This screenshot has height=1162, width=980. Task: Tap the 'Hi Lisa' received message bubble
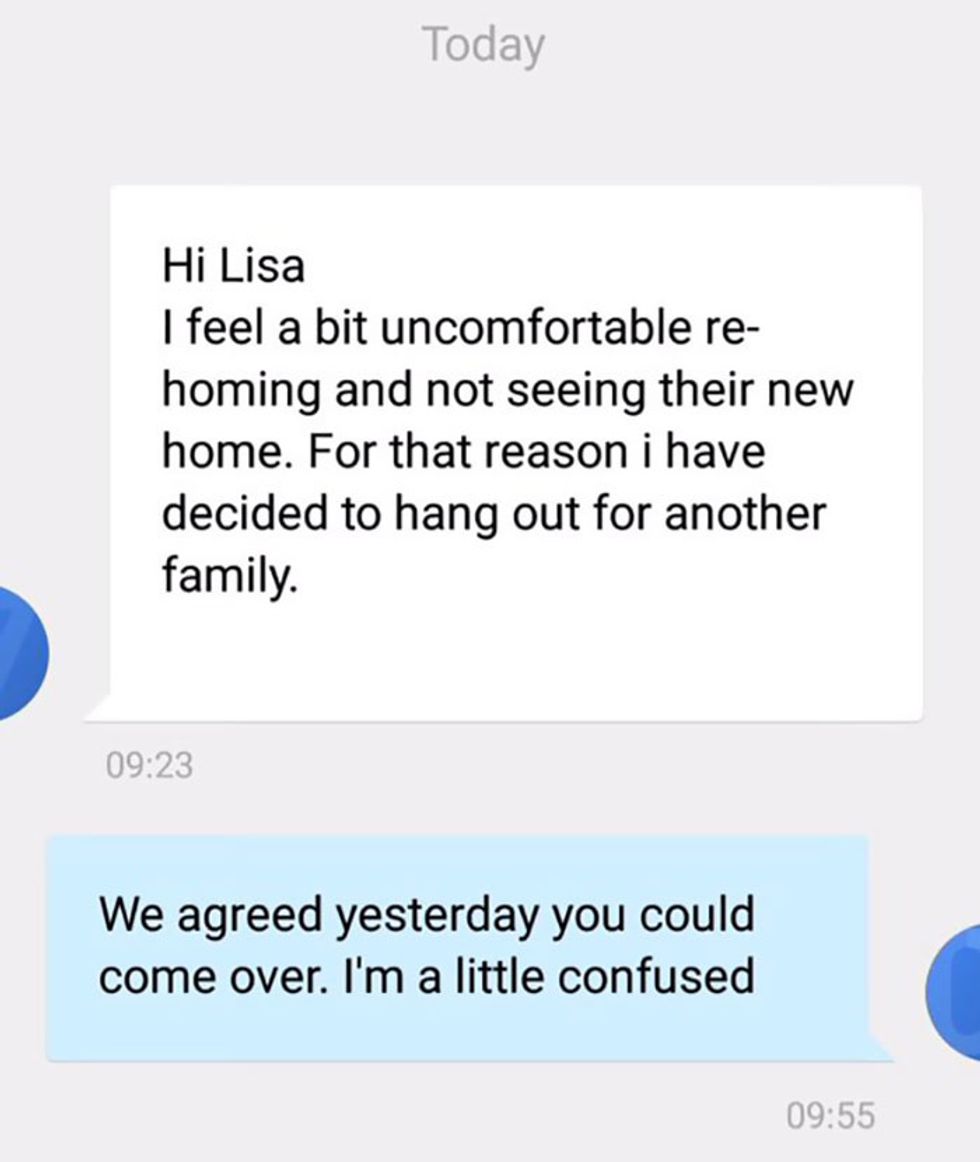(515, 452)
